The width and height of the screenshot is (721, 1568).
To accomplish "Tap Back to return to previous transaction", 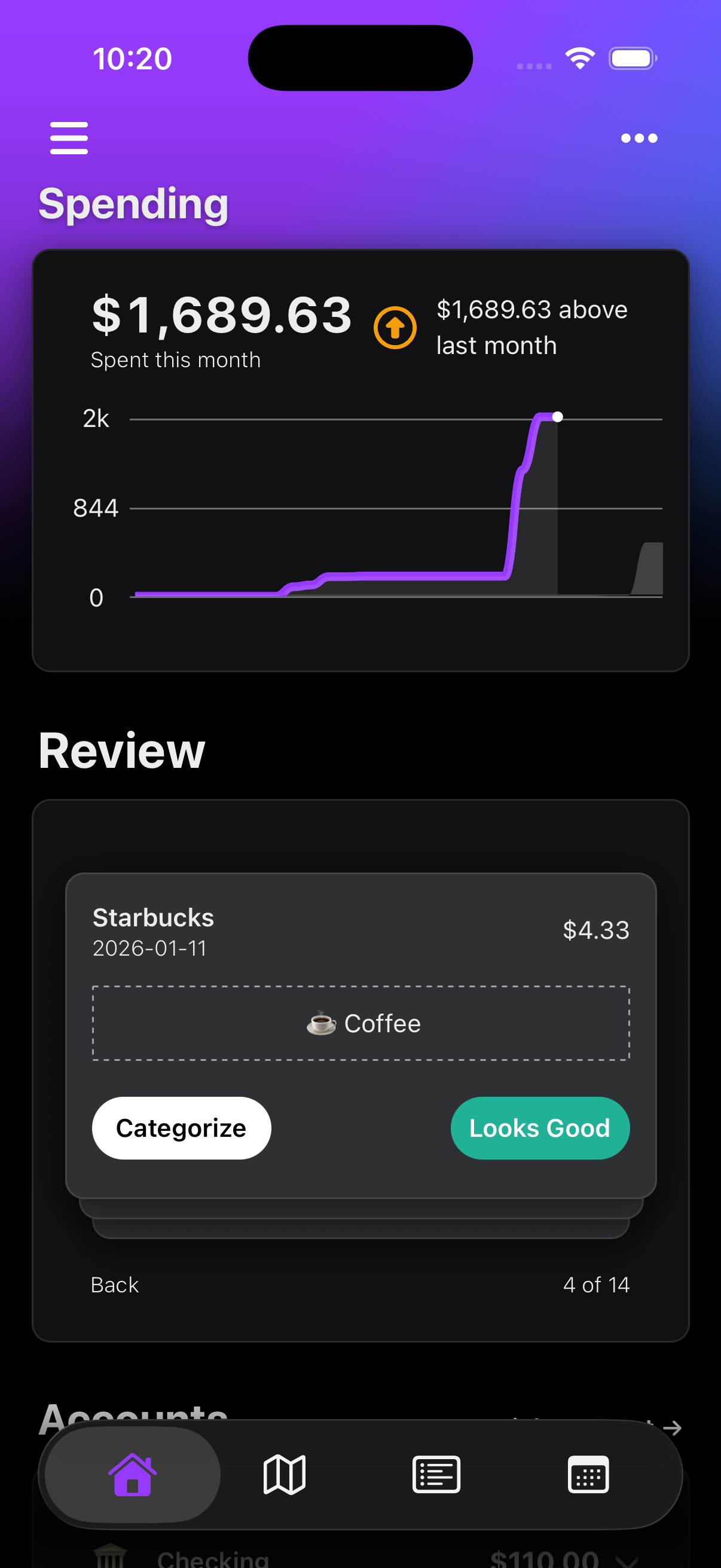I will point(114,1285).
